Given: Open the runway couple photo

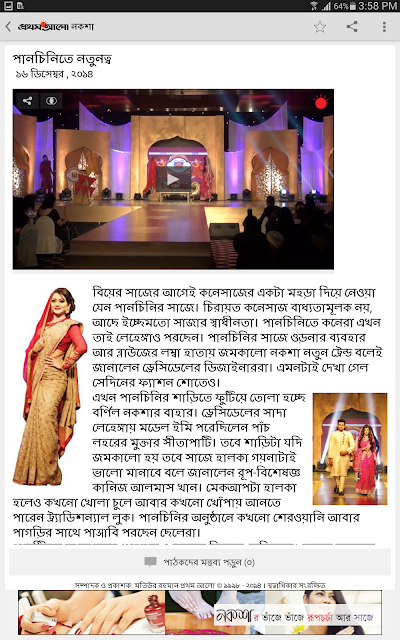Looking at the screenshot, I should tap(350, 449).
